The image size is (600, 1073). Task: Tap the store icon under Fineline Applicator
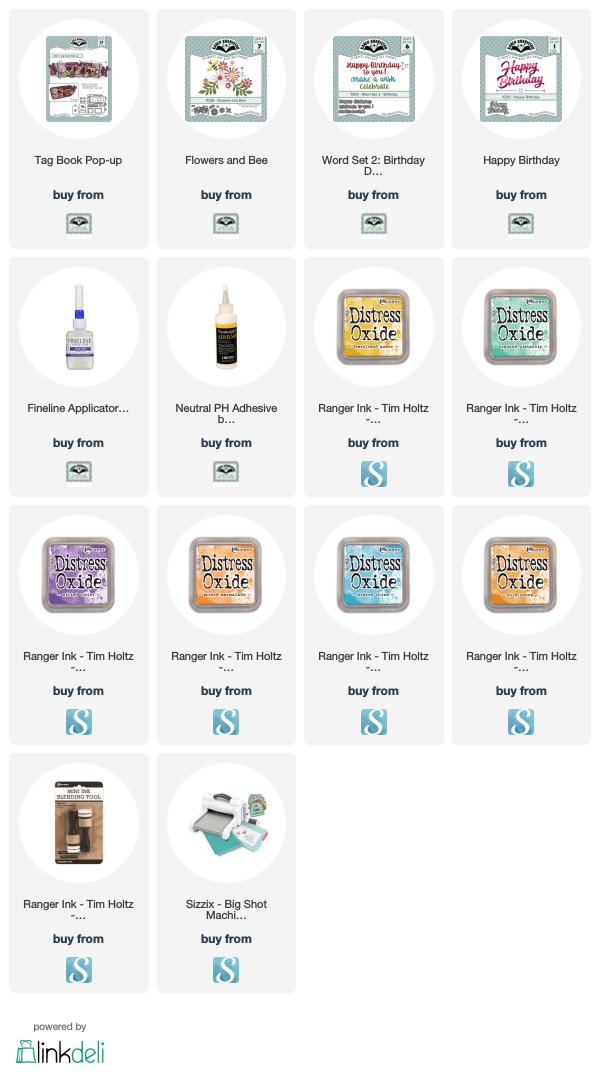79,471
